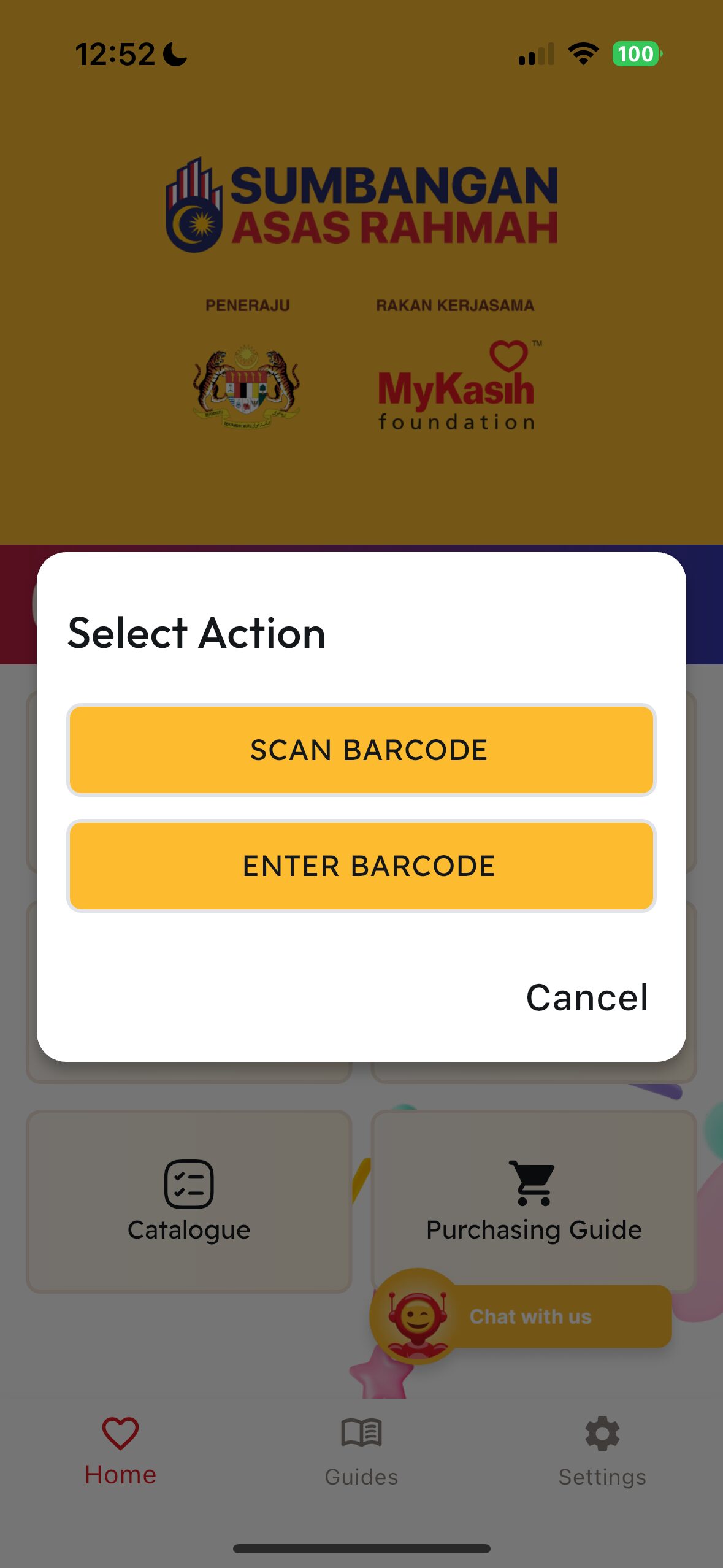The width and height of the screenshot is (723, 1568).
Task: Tap the MyKasih foundation logo
Action: point(456,384)
